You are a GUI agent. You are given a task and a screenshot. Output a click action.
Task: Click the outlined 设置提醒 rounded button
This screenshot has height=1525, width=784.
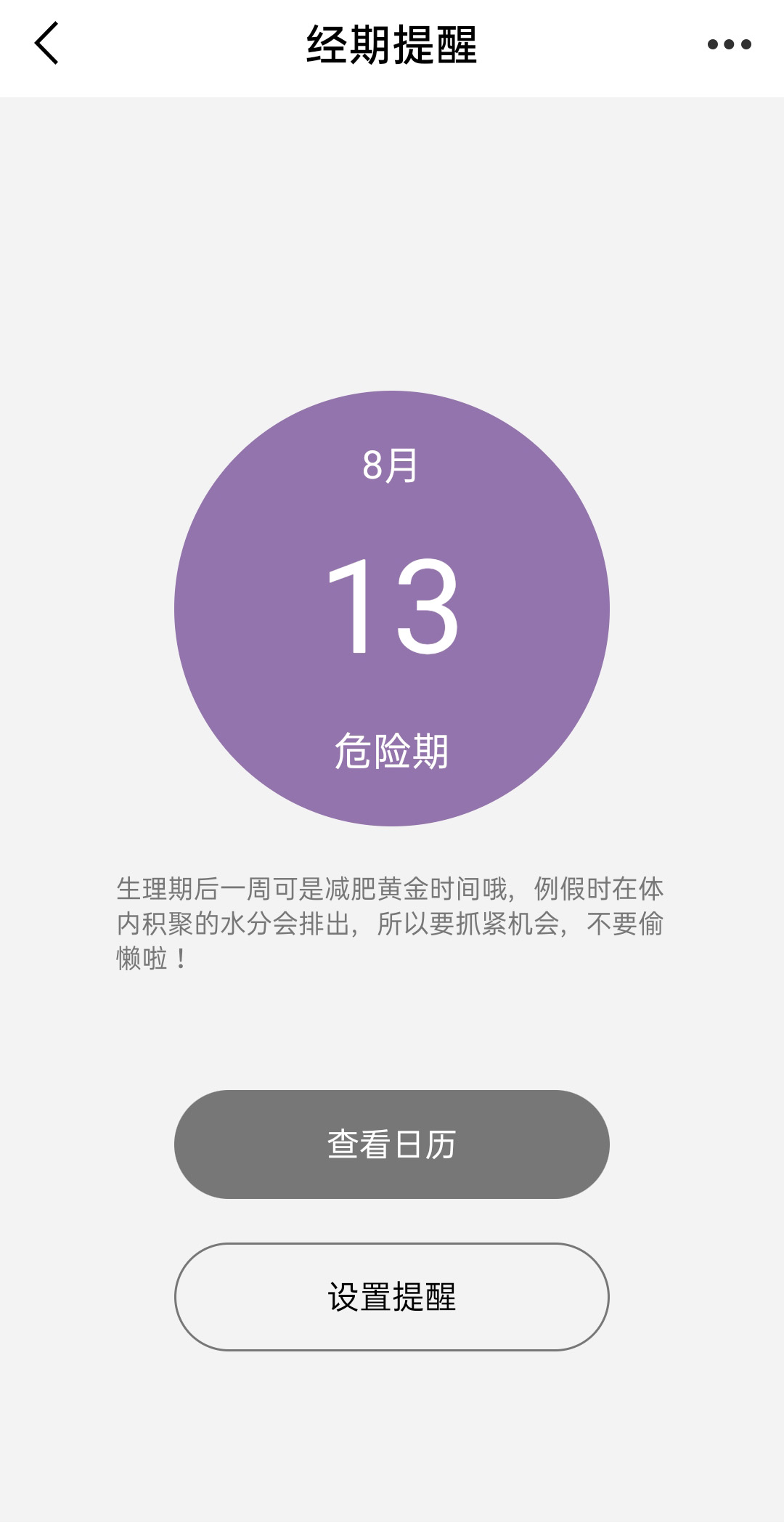click(x=392, y=1296)
